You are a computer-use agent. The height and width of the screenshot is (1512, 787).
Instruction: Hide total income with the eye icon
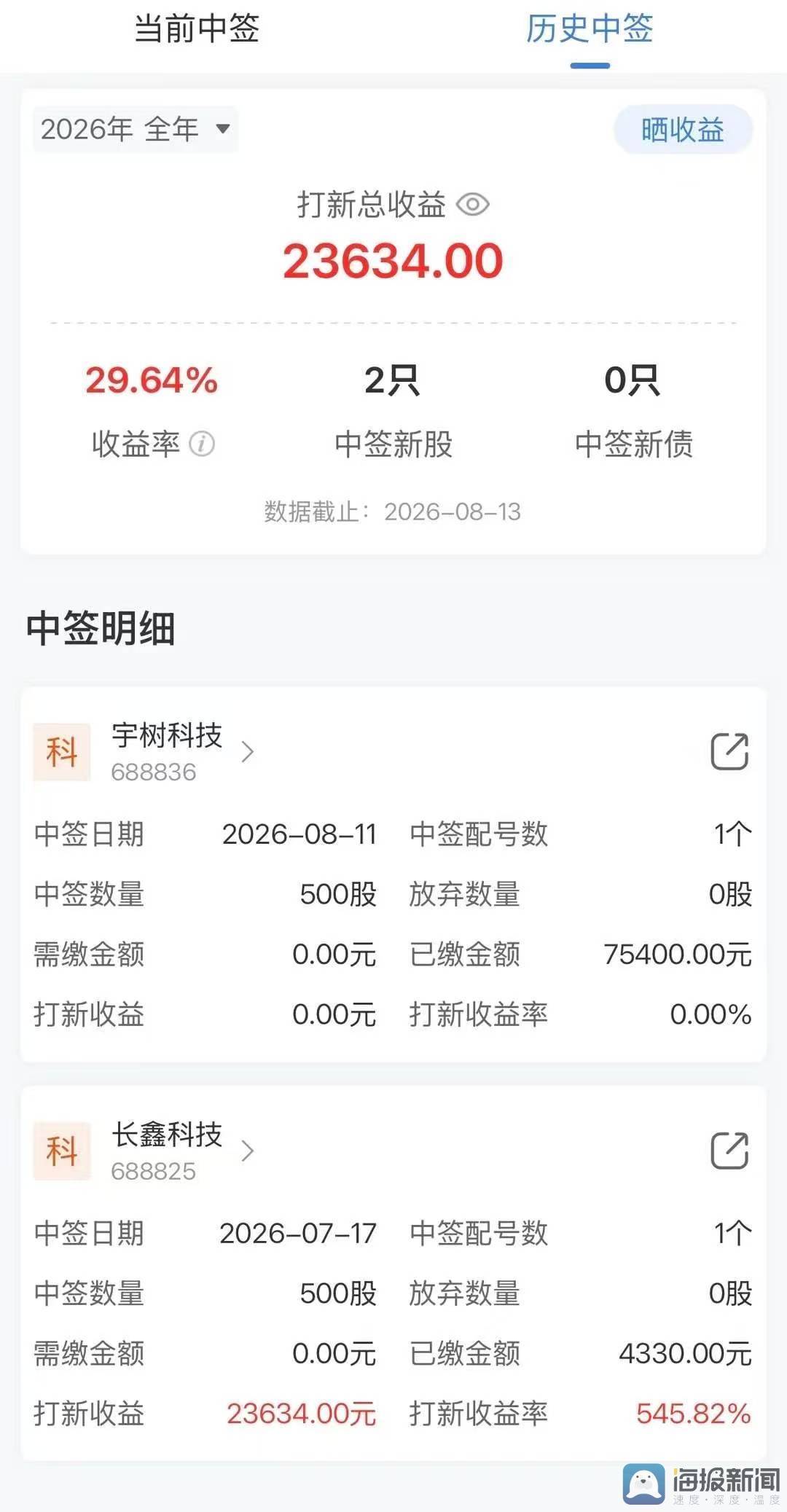point(473,205)
